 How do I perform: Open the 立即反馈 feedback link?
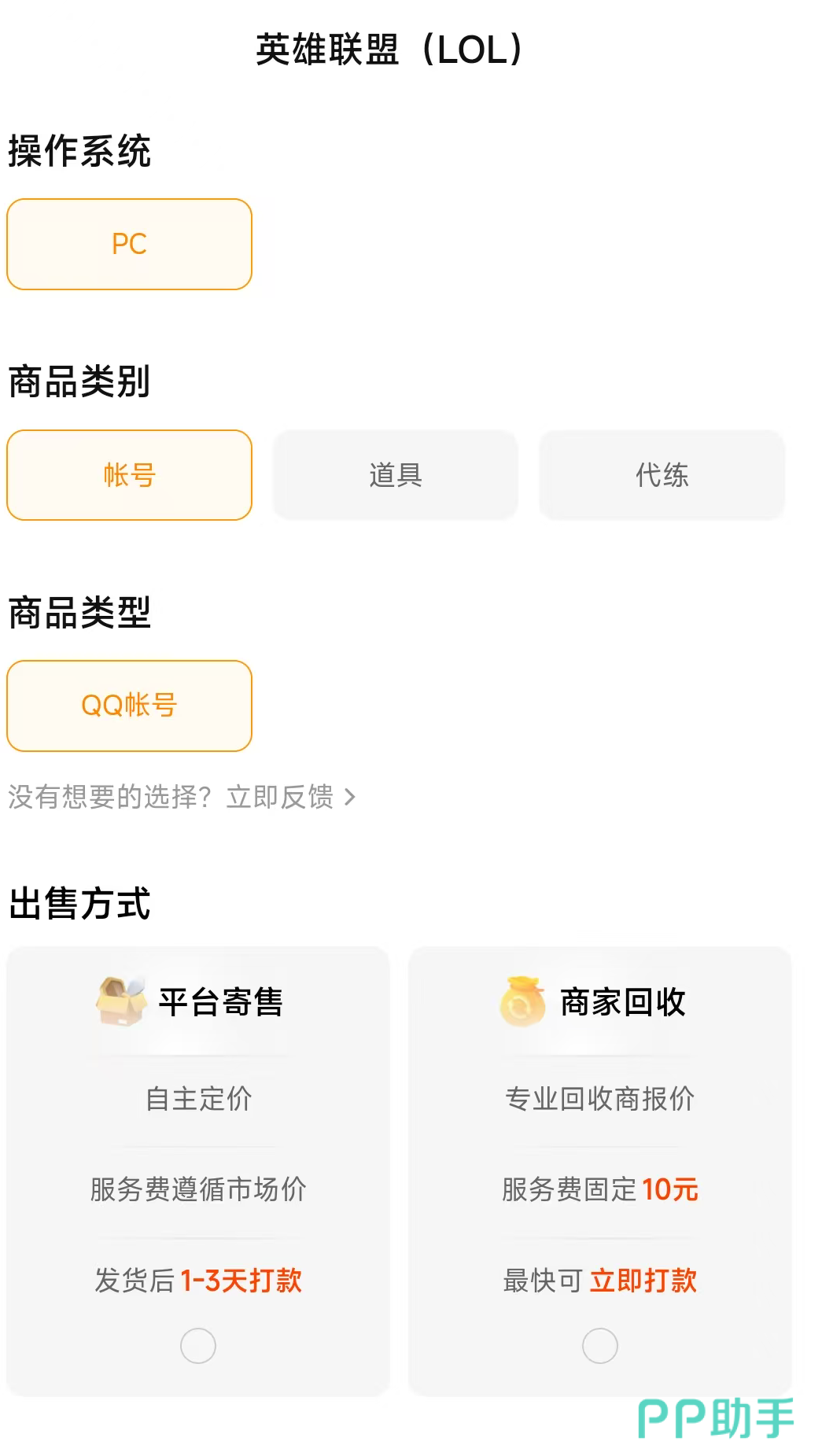point(289,797)
